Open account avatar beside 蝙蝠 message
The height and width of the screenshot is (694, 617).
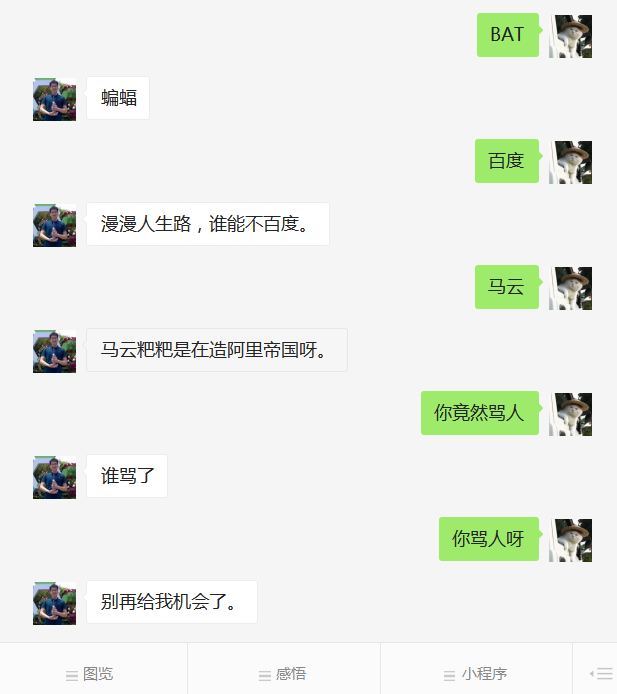(x=54, y=99)
